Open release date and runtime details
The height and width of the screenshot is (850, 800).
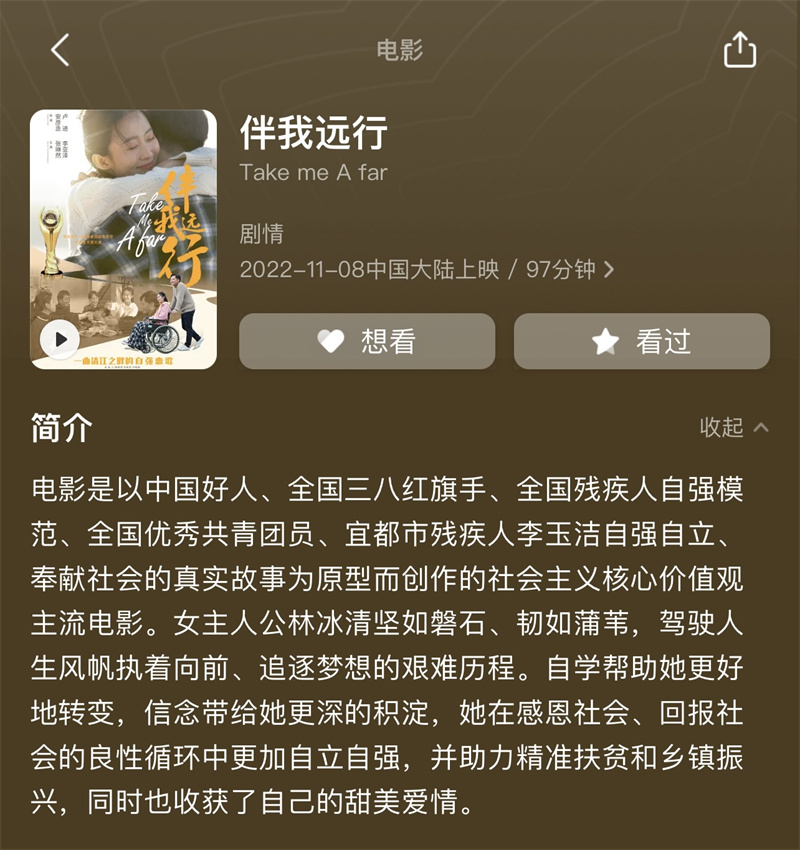click(427, 269)
